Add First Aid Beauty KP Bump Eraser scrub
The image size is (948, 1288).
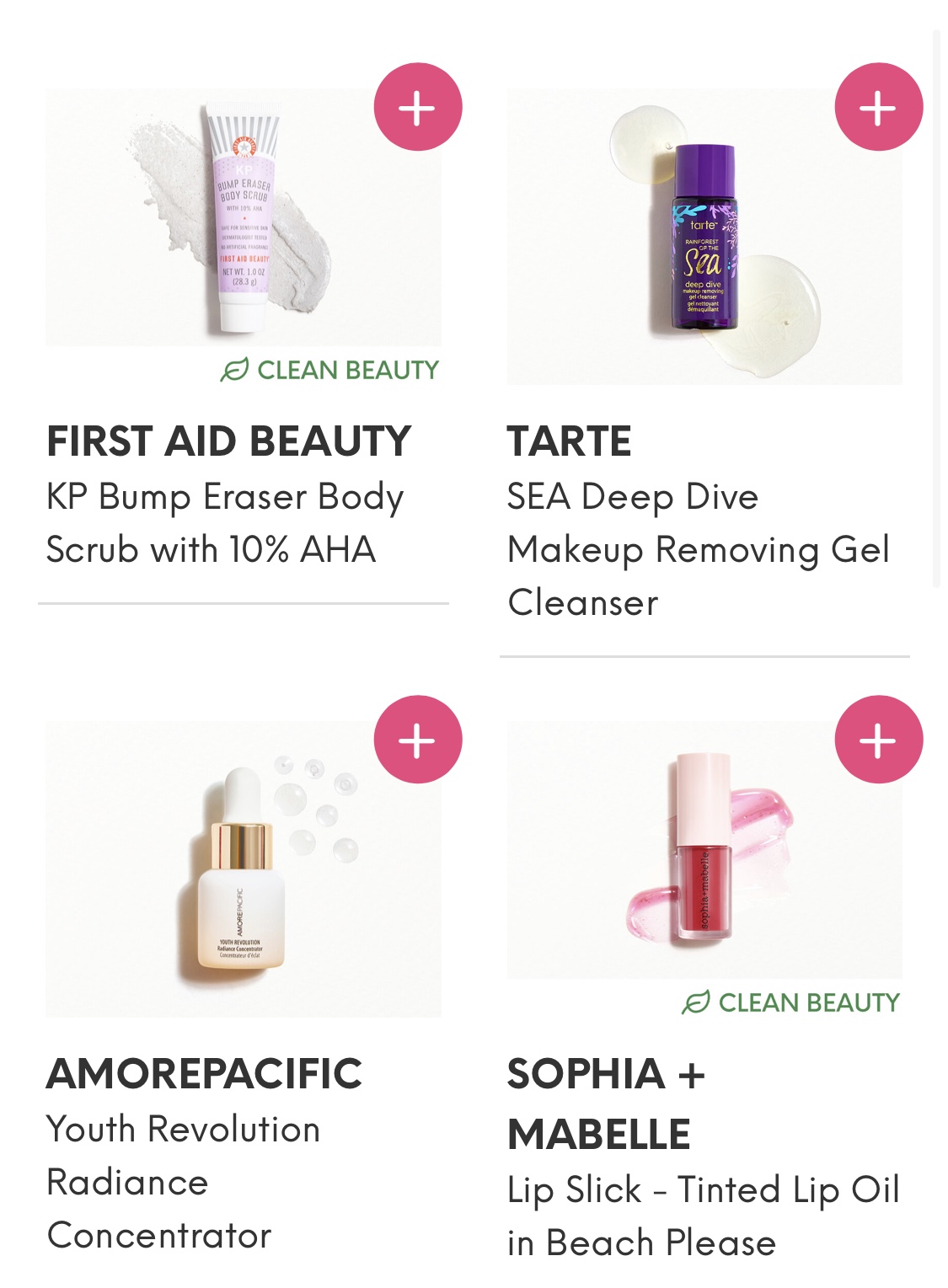(x=418, y=107)
